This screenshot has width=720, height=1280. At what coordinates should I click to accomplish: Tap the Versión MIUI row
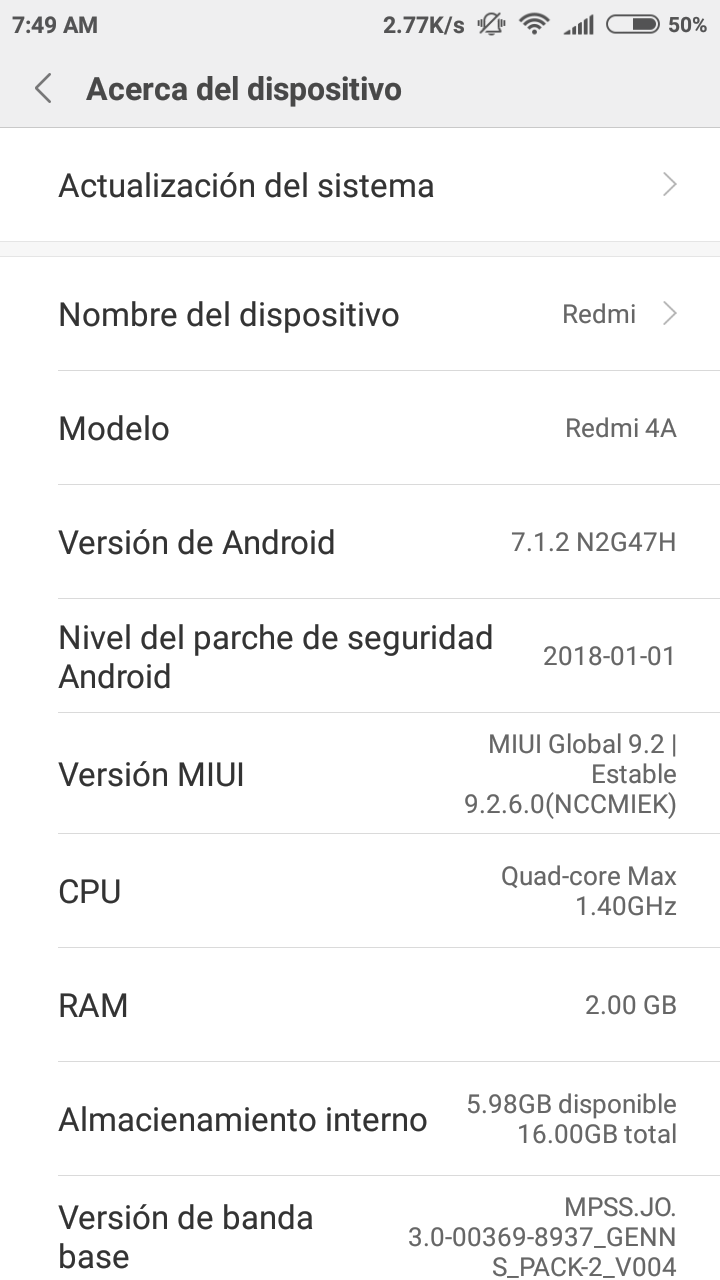[360, 774]
